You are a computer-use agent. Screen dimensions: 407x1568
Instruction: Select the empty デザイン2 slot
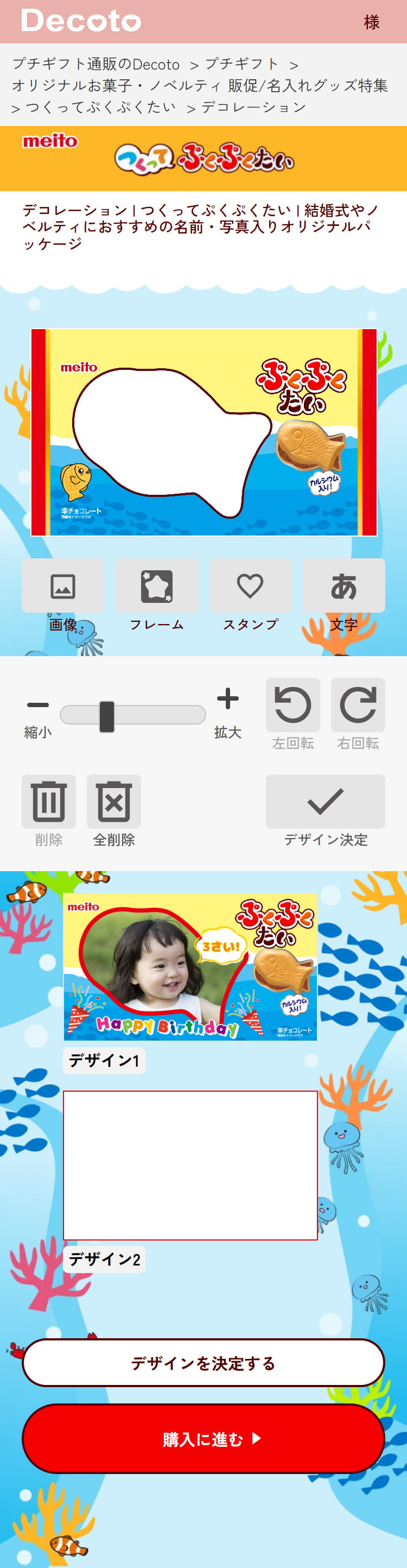190,1165
